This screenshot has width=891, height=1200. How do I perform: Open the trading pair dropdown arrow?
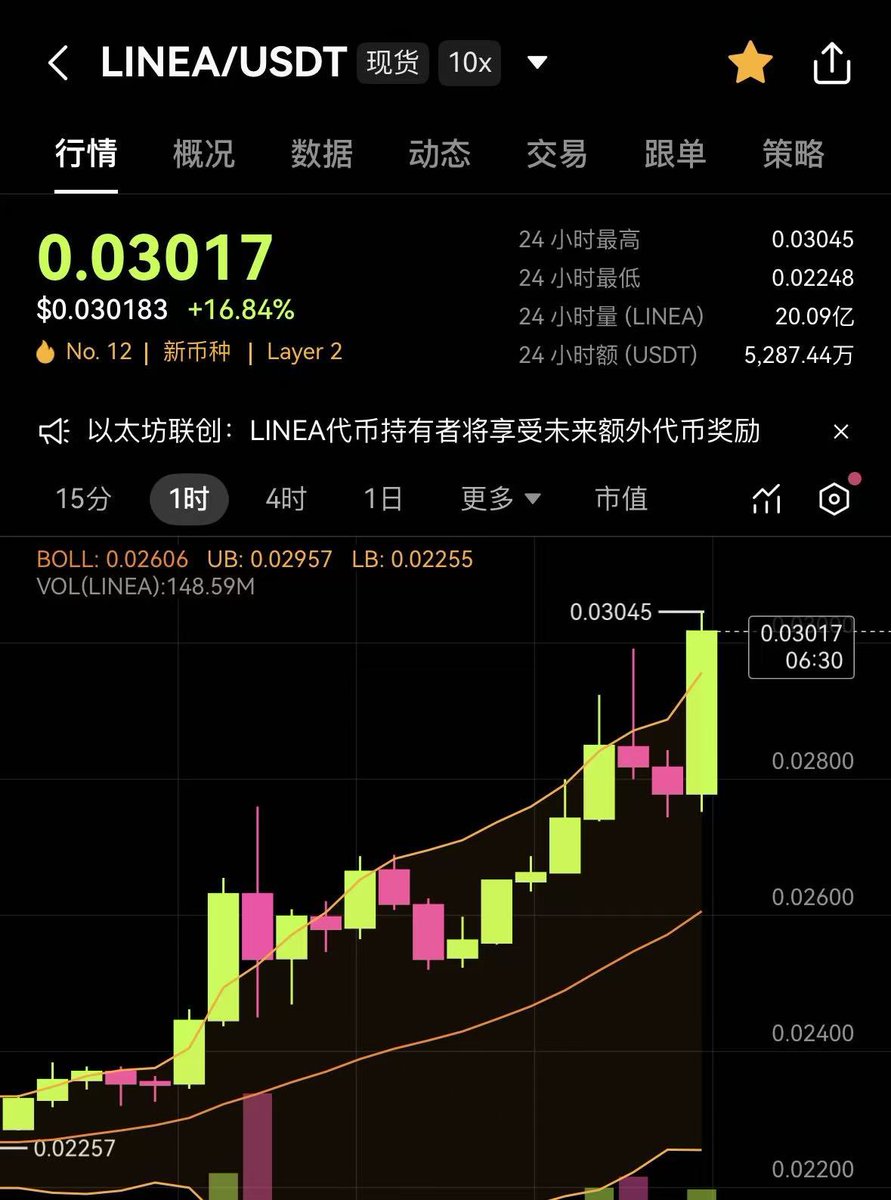(537, 63)
